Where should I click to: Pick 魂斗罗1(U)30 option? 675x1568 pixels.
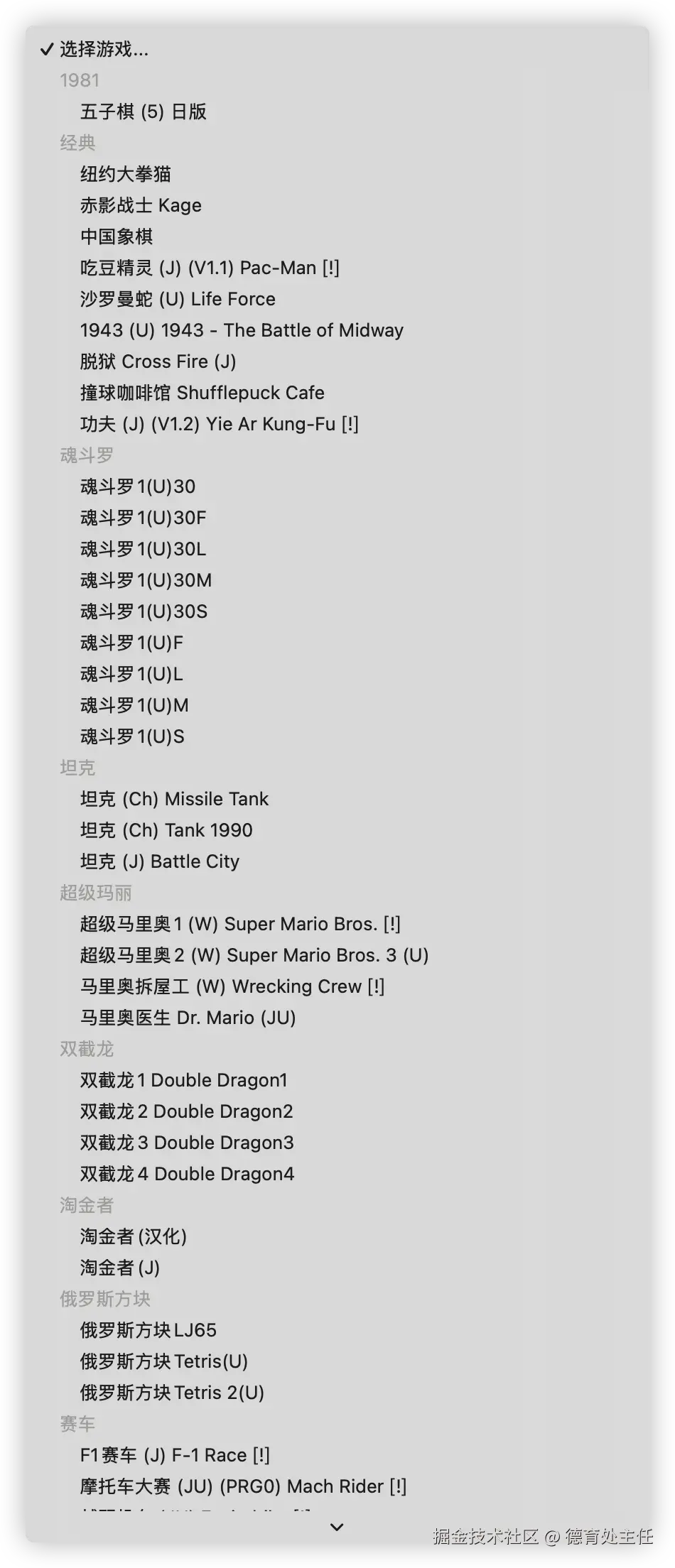tap(138, 486)
